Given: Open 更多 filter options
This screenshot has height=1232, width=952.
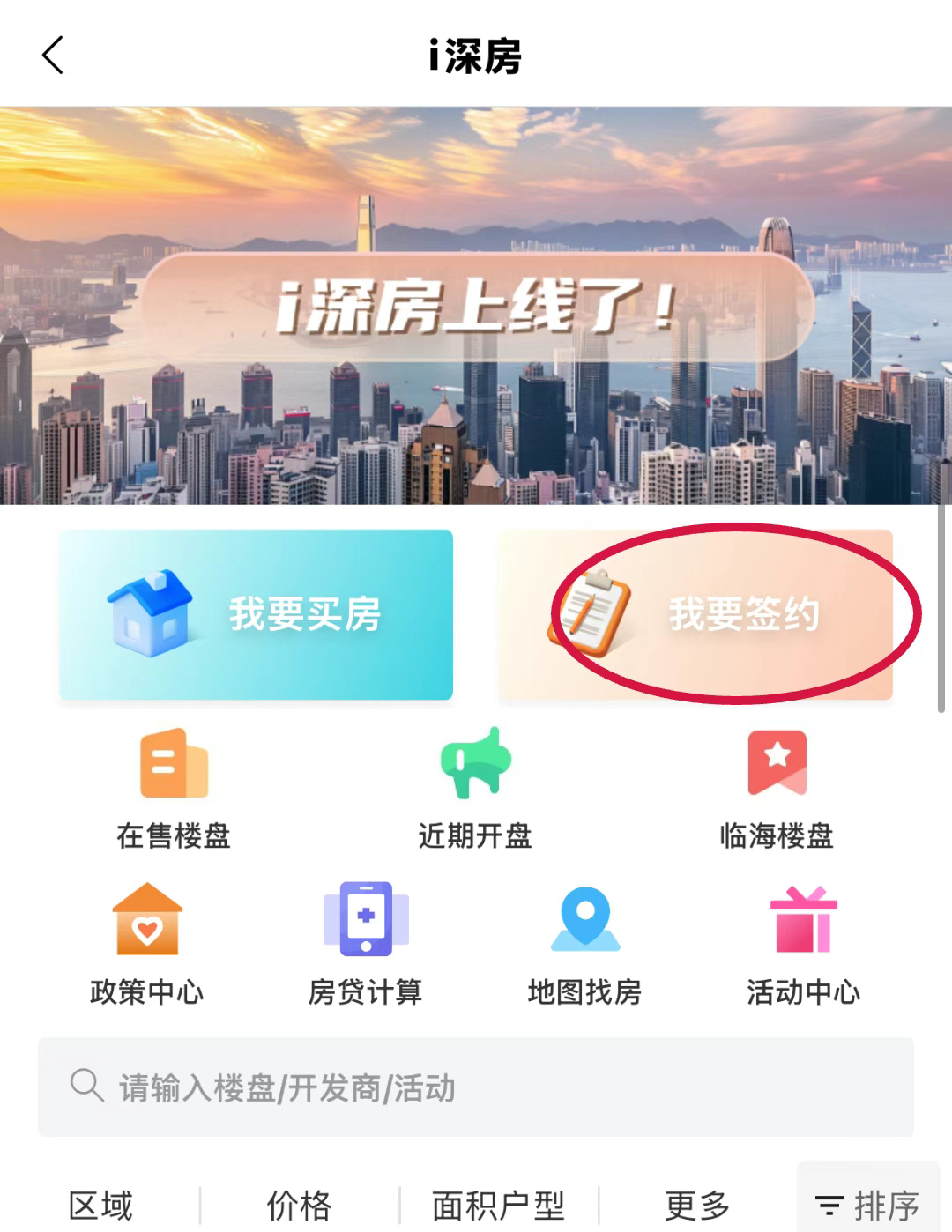Looking at the screenshot, I should click(696, 1205).
